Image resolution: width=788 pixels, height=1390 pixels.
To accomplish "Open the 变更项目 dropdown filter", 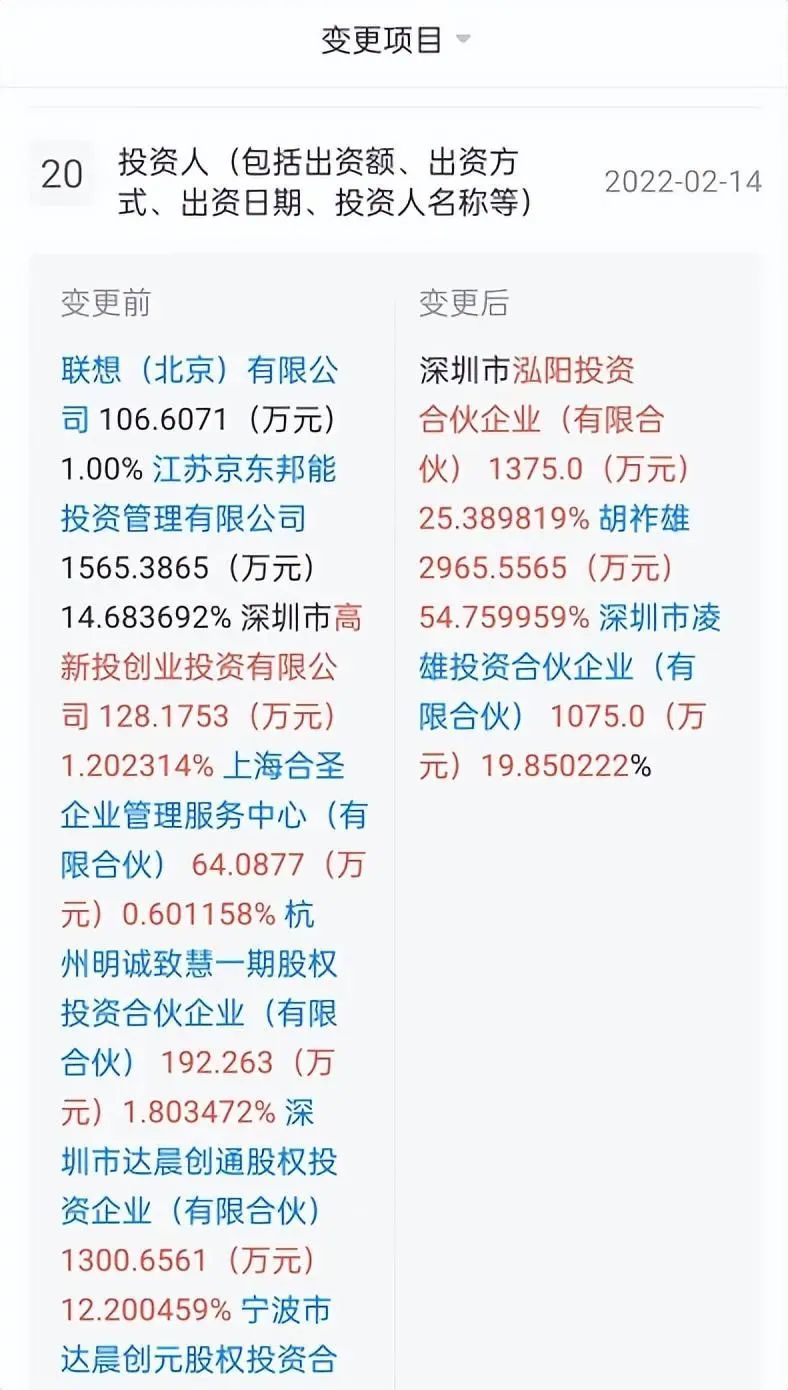I will (395, 40).
